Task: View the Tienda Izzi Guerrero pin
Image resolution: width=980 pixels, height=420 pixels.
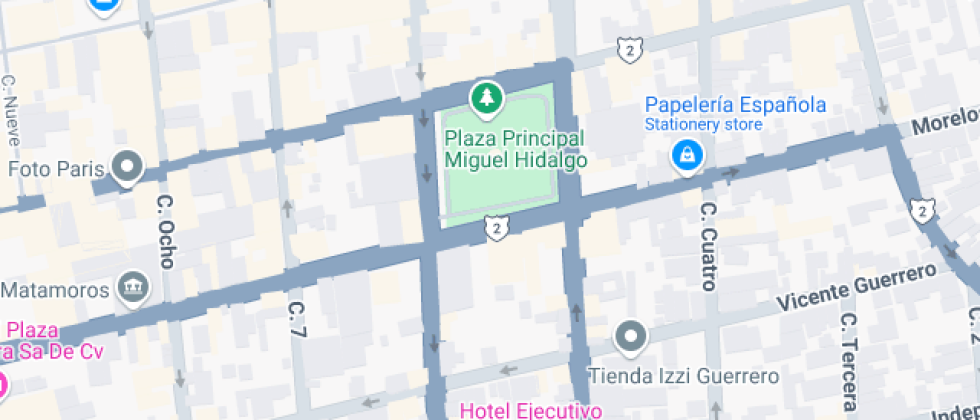Action: coord(630,337)
